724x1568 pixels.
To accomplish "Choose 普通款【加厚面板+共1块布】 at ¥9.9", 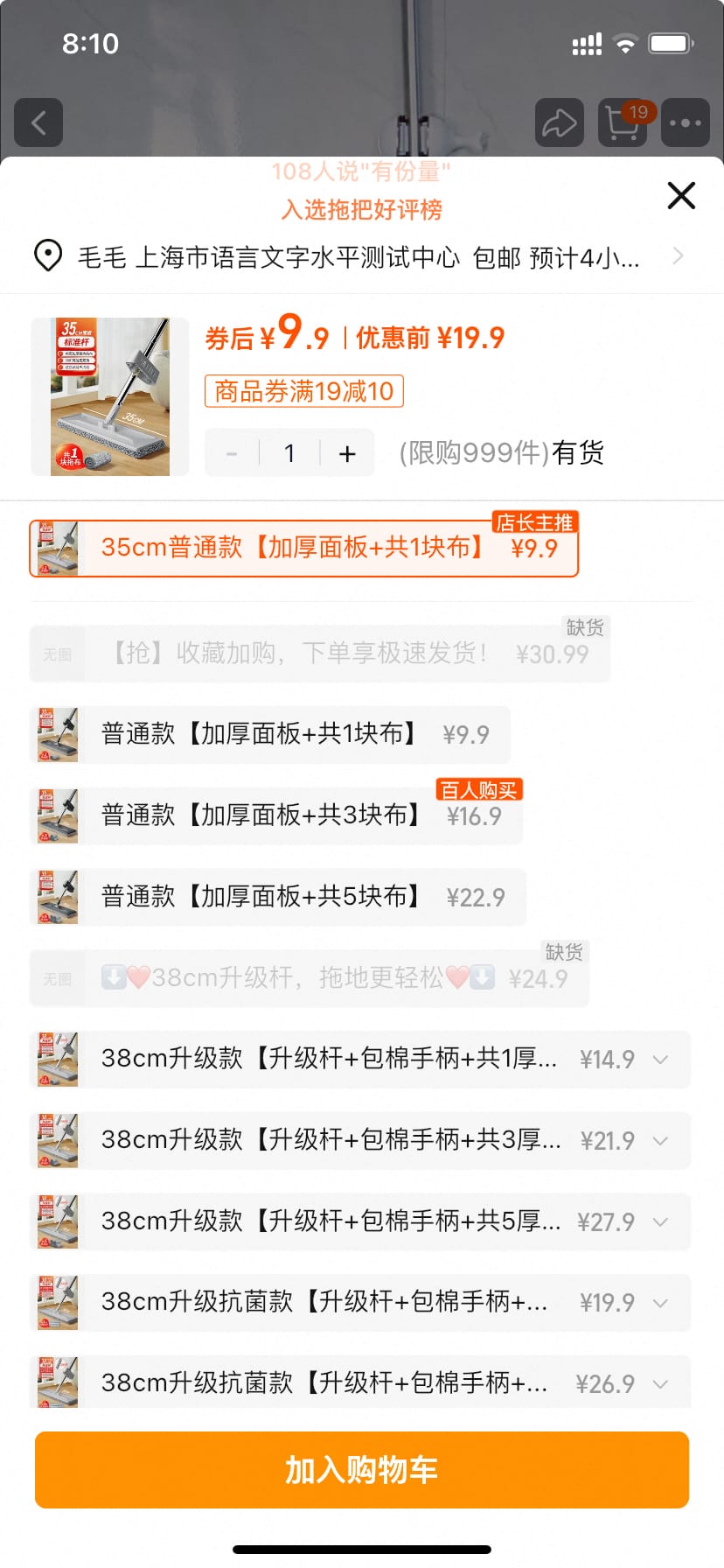I will 270,734.
